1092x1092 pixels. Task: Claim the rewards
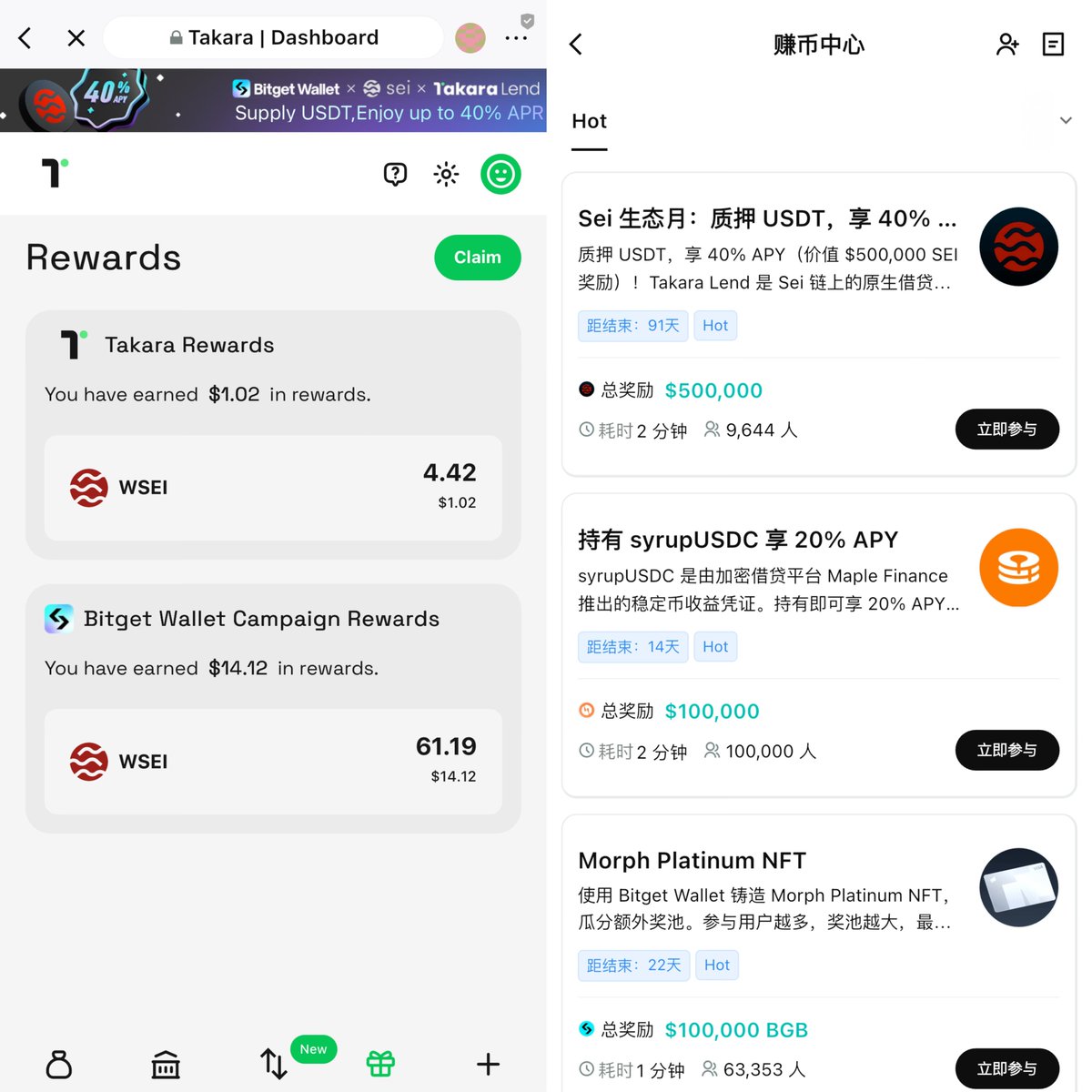477,258
